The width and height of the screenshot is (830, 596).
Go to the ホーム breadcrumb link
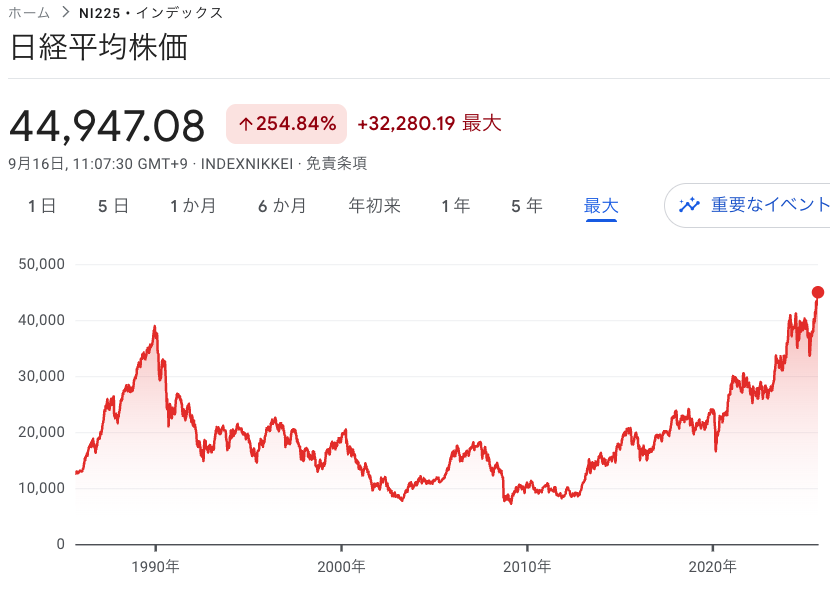pyautogui.click(x=29, y=13)
